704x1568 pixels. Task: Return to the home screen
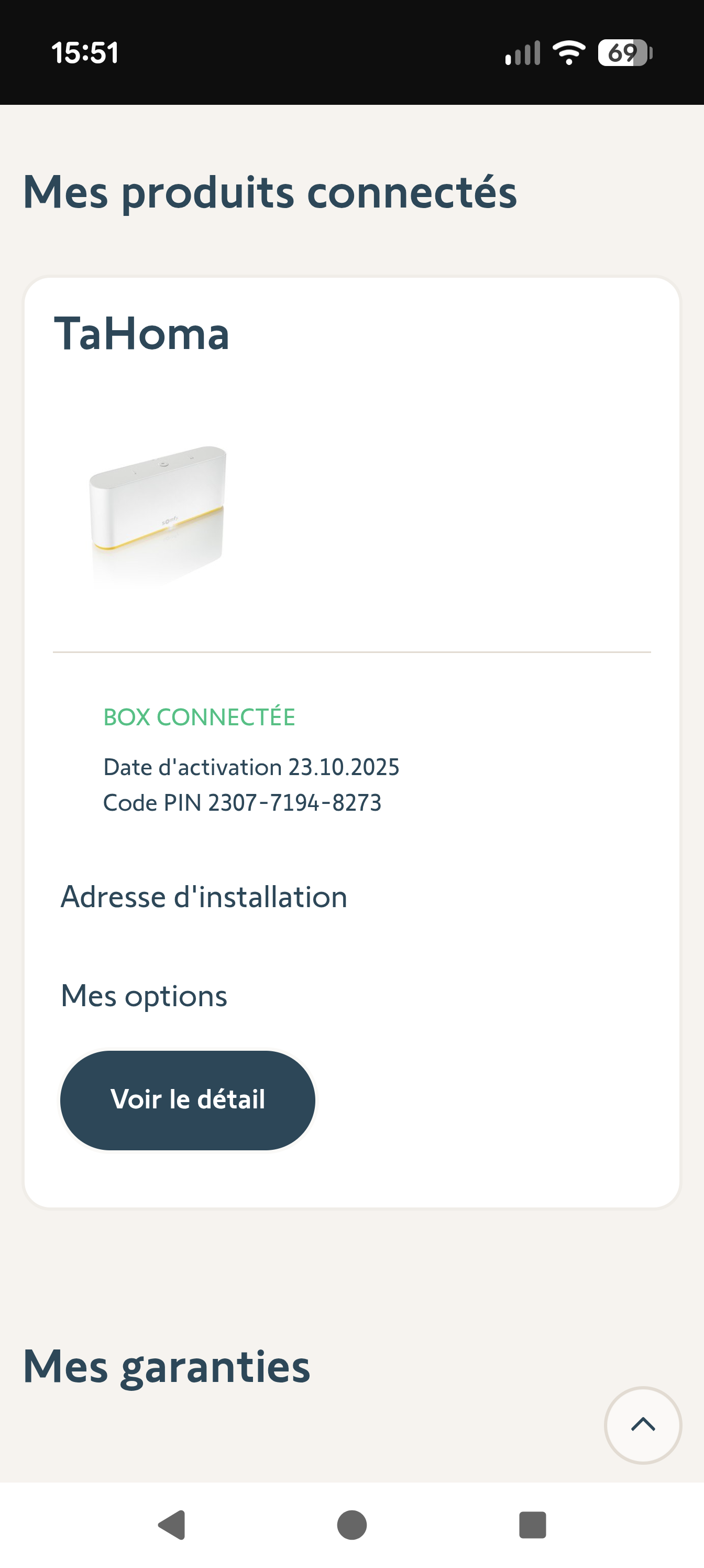click(x=351, y=1525)
